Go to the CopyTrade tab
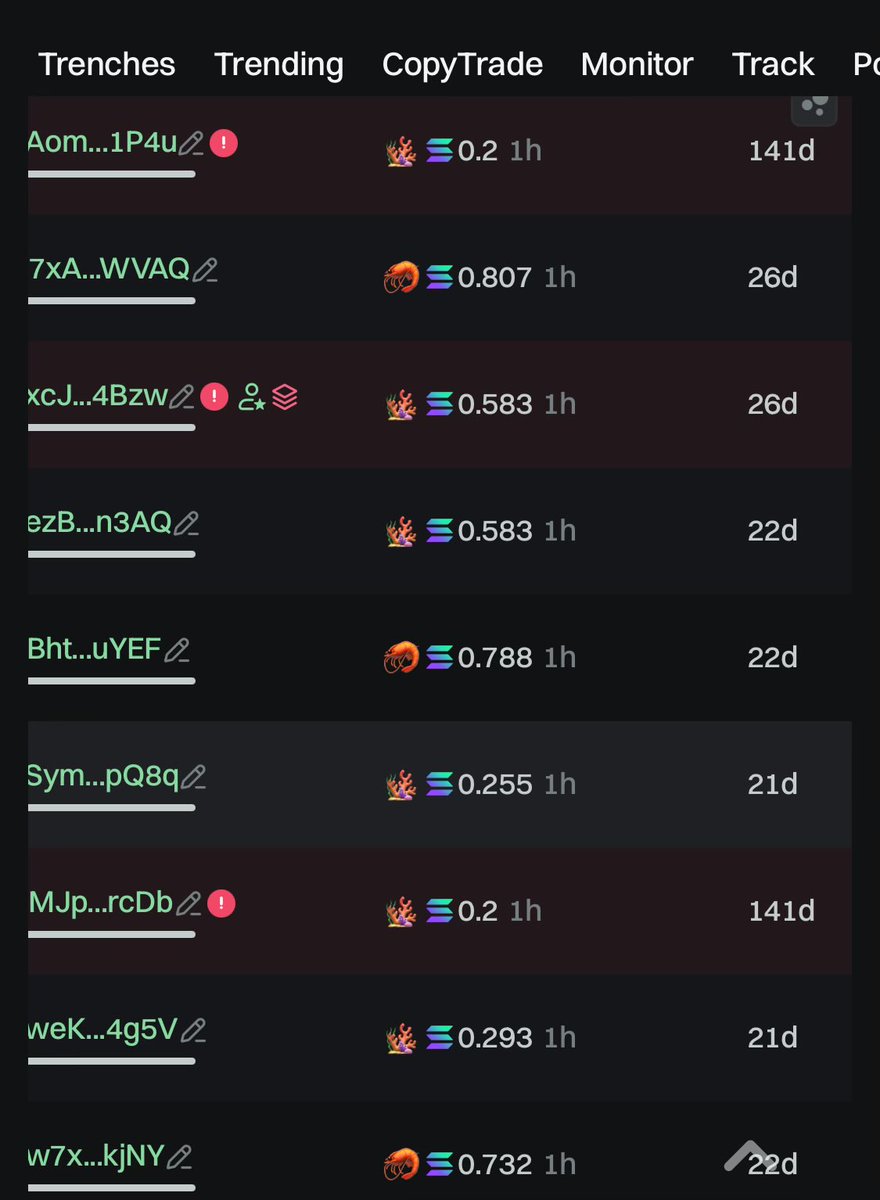 pos(462,65)
